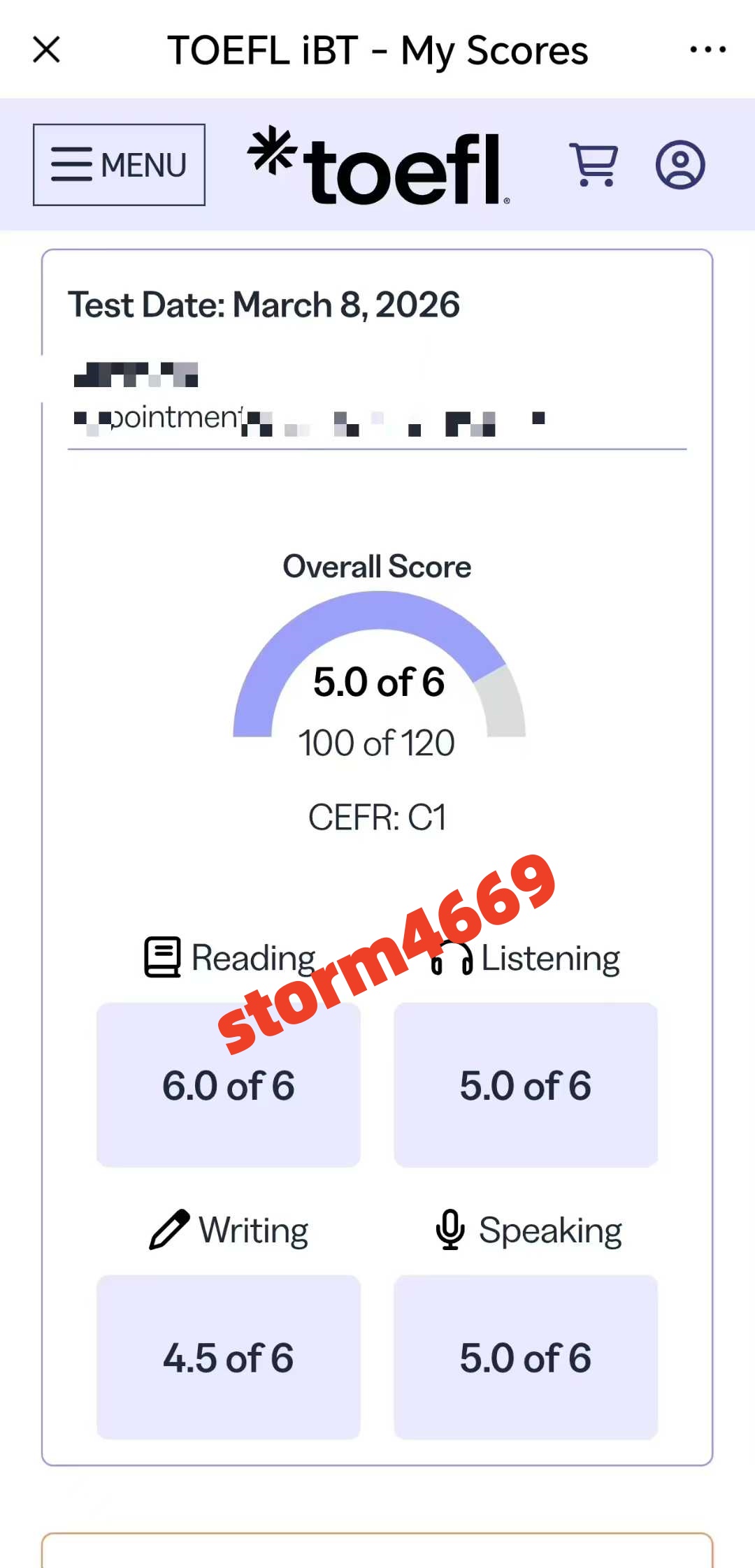The image size is (755, 1568).
Task: Close the TOEFL iBT scores page
Action: coord(47,50)
